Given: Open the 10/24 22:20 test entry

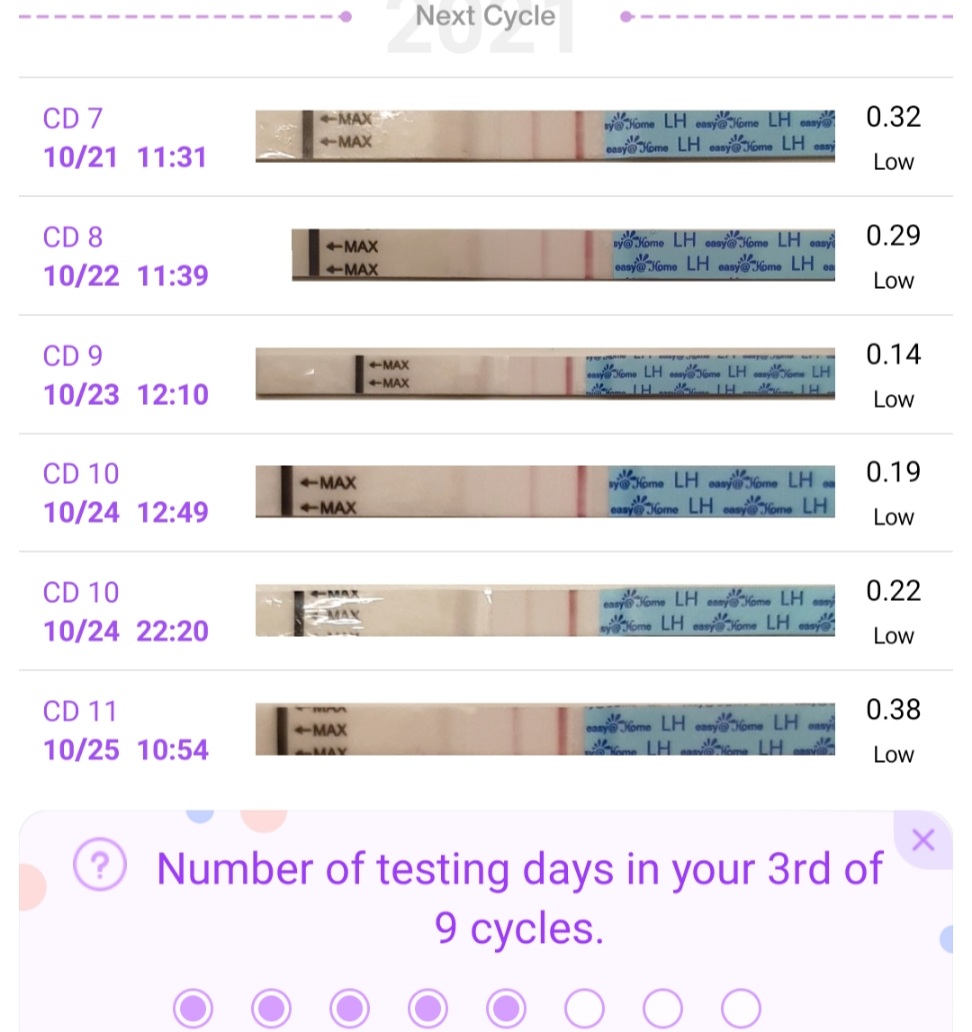Looking at the screenshot, I should (485, 611).
